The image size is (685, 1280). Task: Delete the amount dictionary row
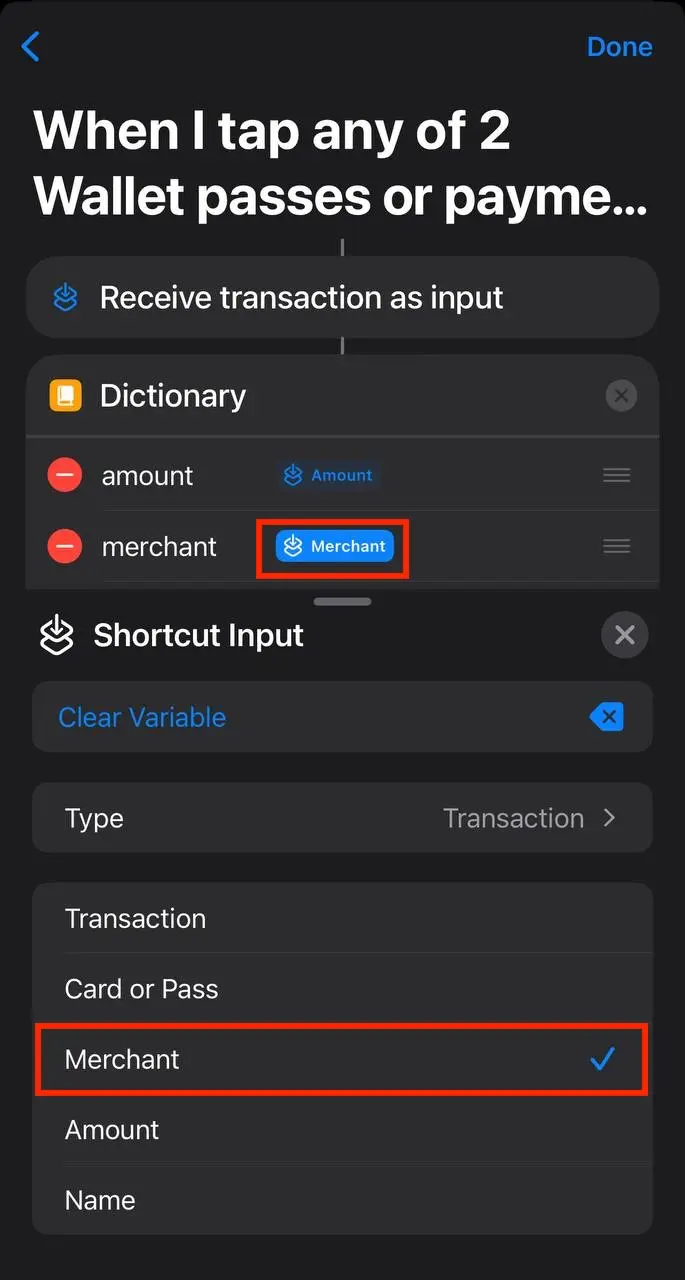[65, 475]
